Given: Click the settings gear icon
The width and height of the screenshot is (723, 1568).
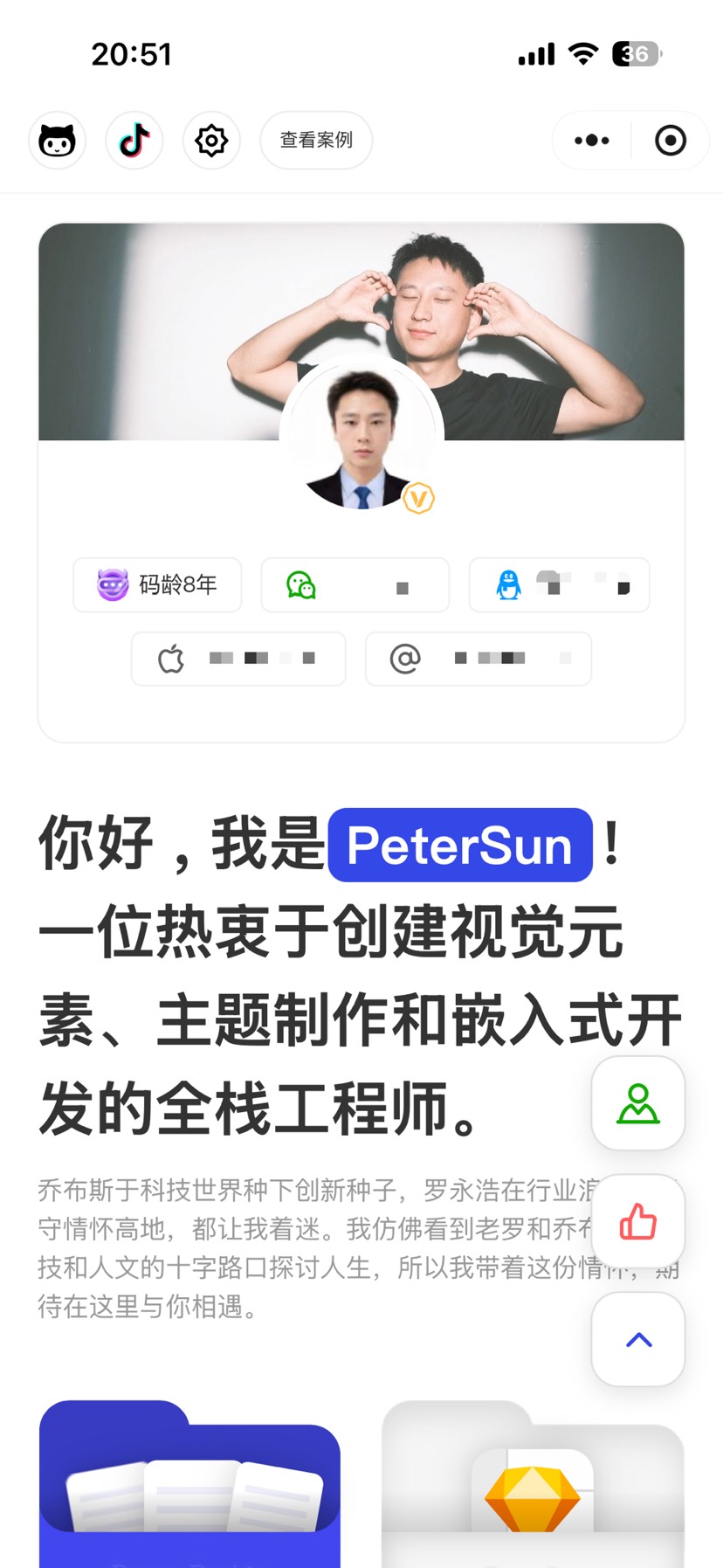Looking at the screenshot, I should tap(210, 141).
